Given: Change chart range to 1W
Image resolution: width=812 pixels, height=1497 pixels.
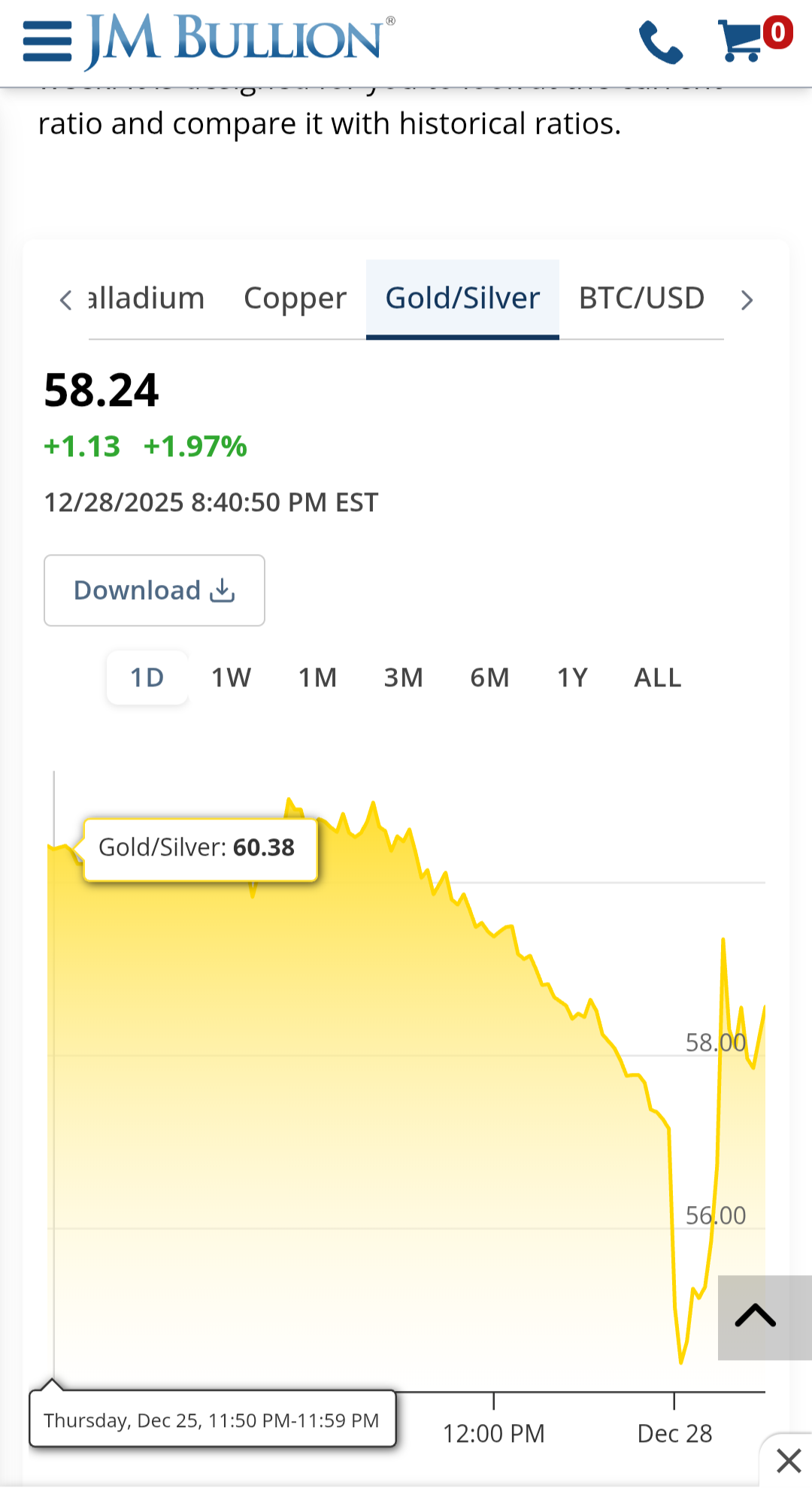Looking at the screenshot, I should tap(231, 677).
